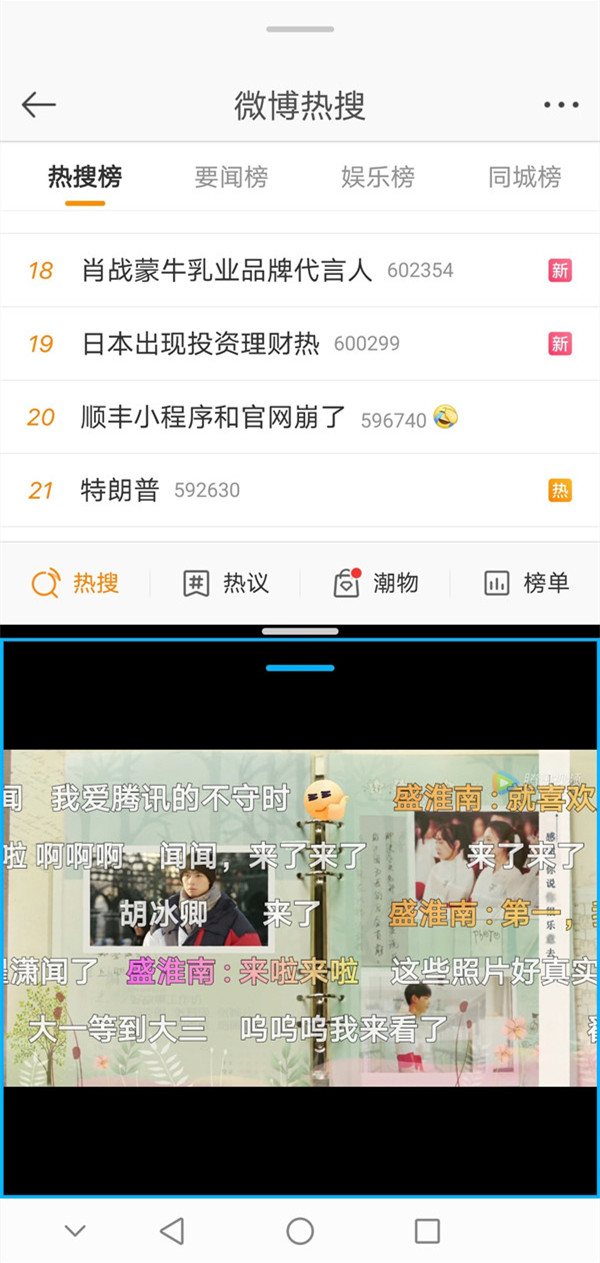Open the 榜单 section
Screen dimensions: 600x1263
pos(526,583)
